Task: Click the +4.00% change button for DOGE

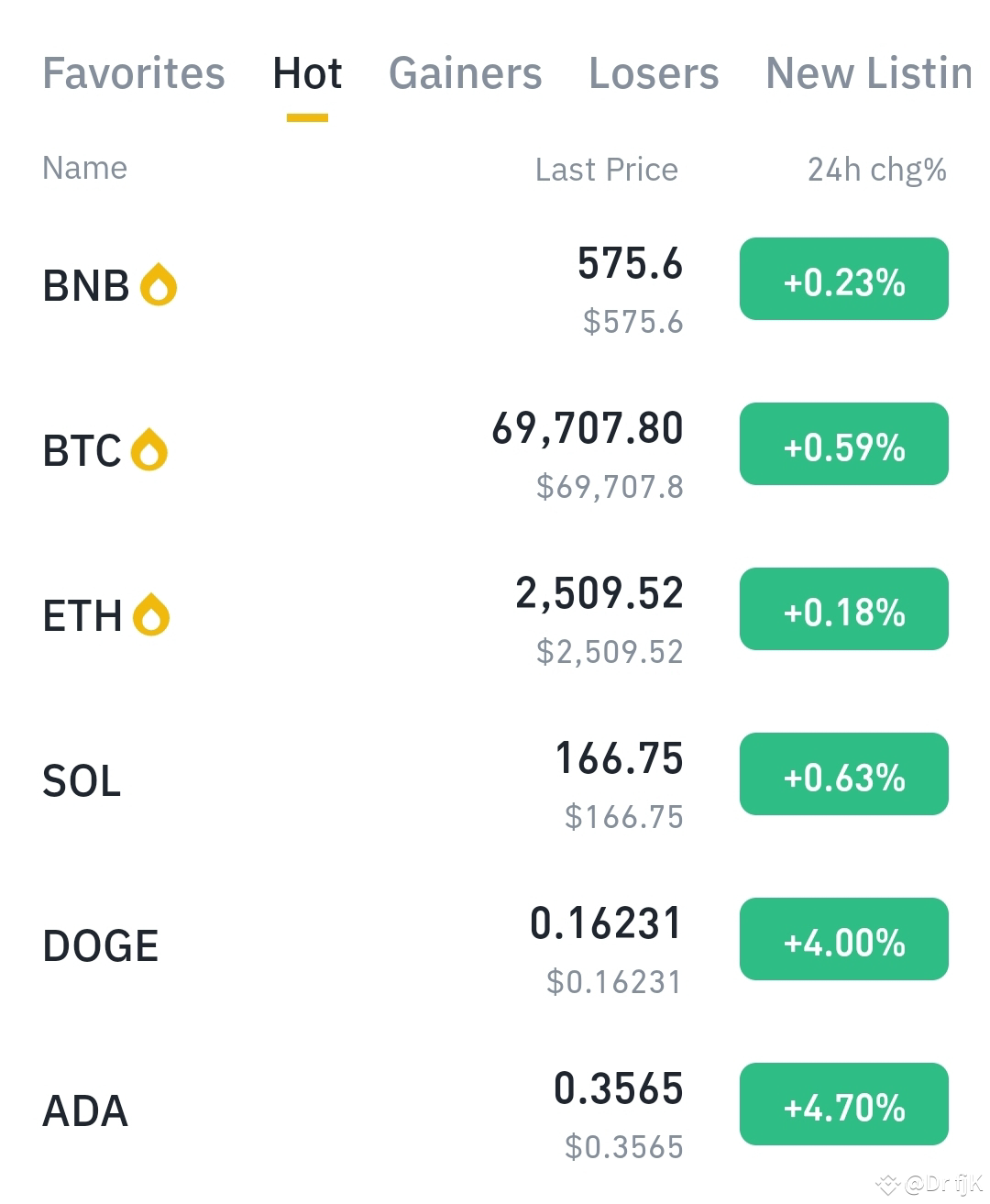Action: tap(843, 938)
